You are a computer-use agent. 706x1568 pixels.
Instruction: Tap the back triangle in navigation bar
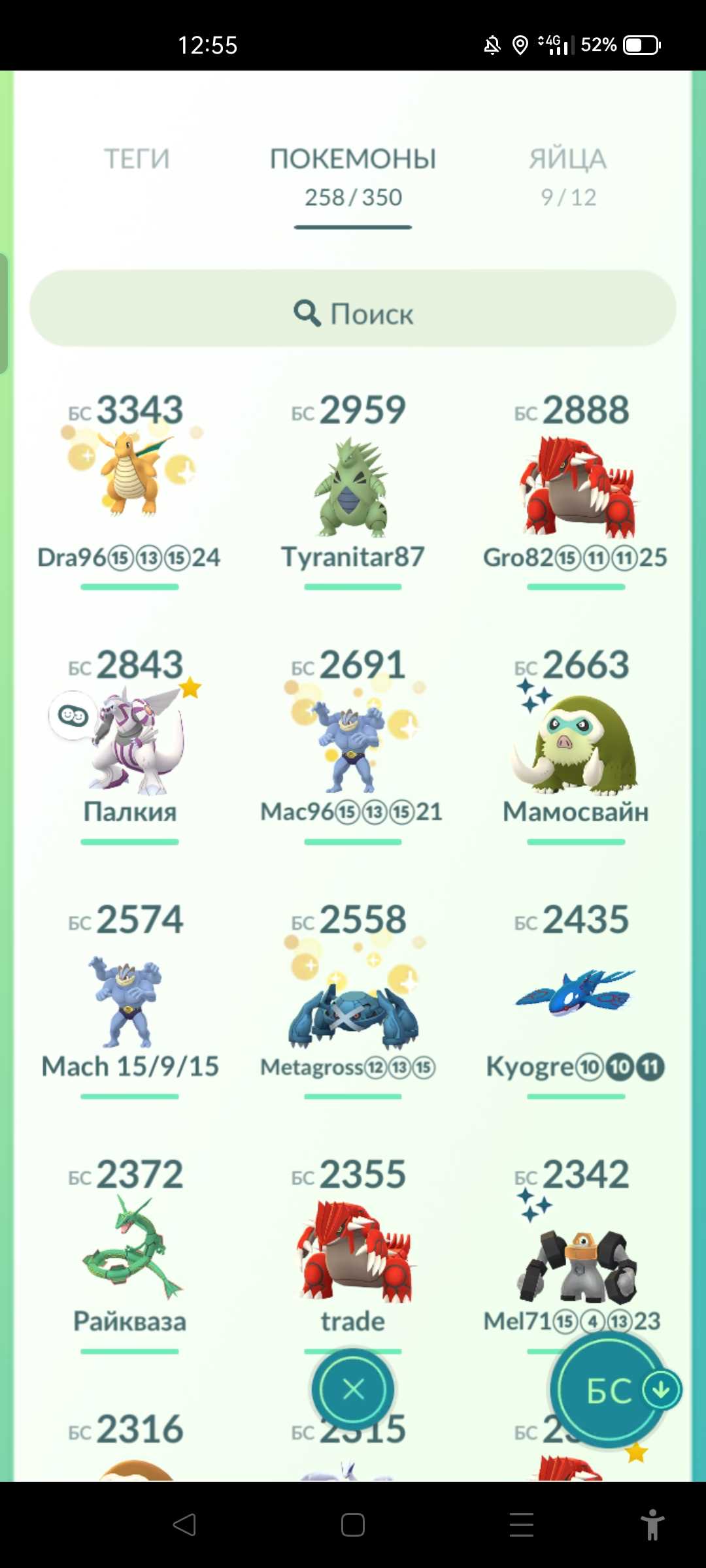click(x=185, y=1525)
